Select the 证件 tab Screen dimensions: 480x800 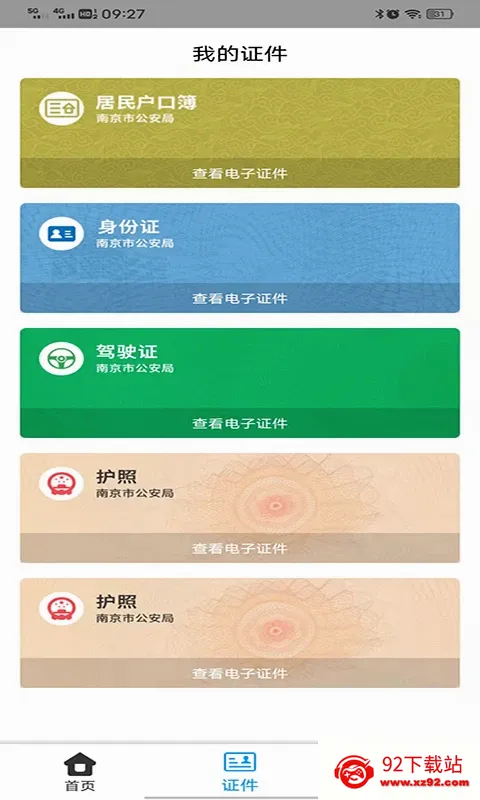coord(240,772)
